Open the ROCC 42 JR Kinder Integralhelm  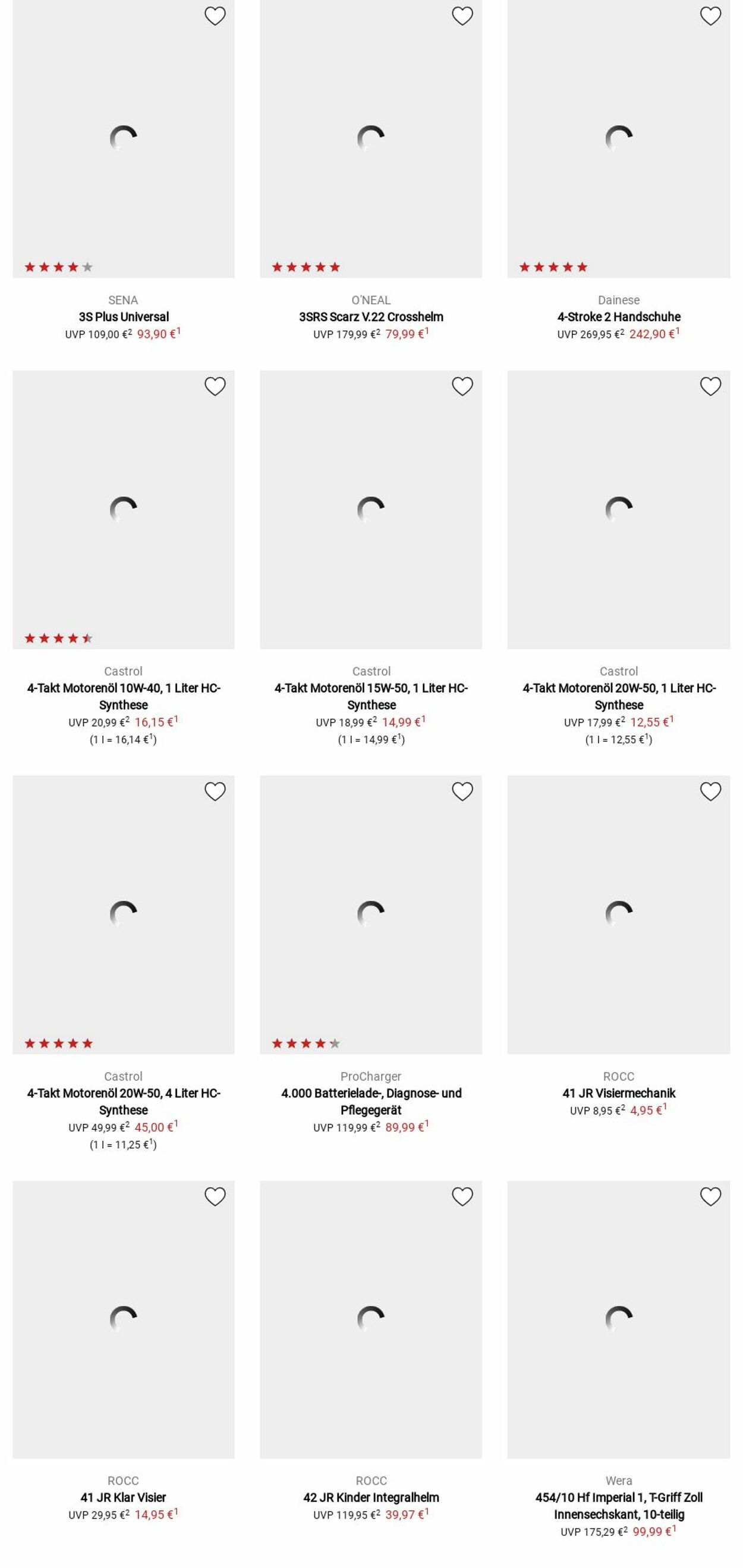(x=370, y=1497)
